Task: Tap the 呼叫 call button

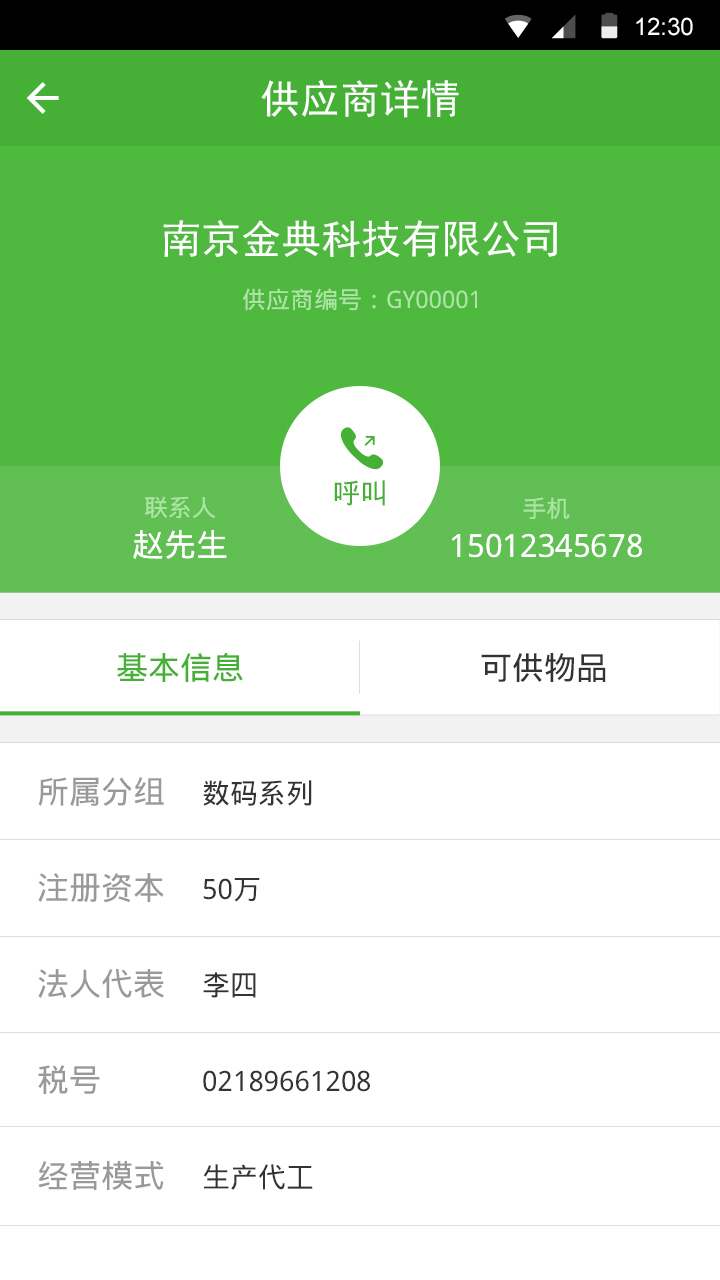Action: pos(360,466)
